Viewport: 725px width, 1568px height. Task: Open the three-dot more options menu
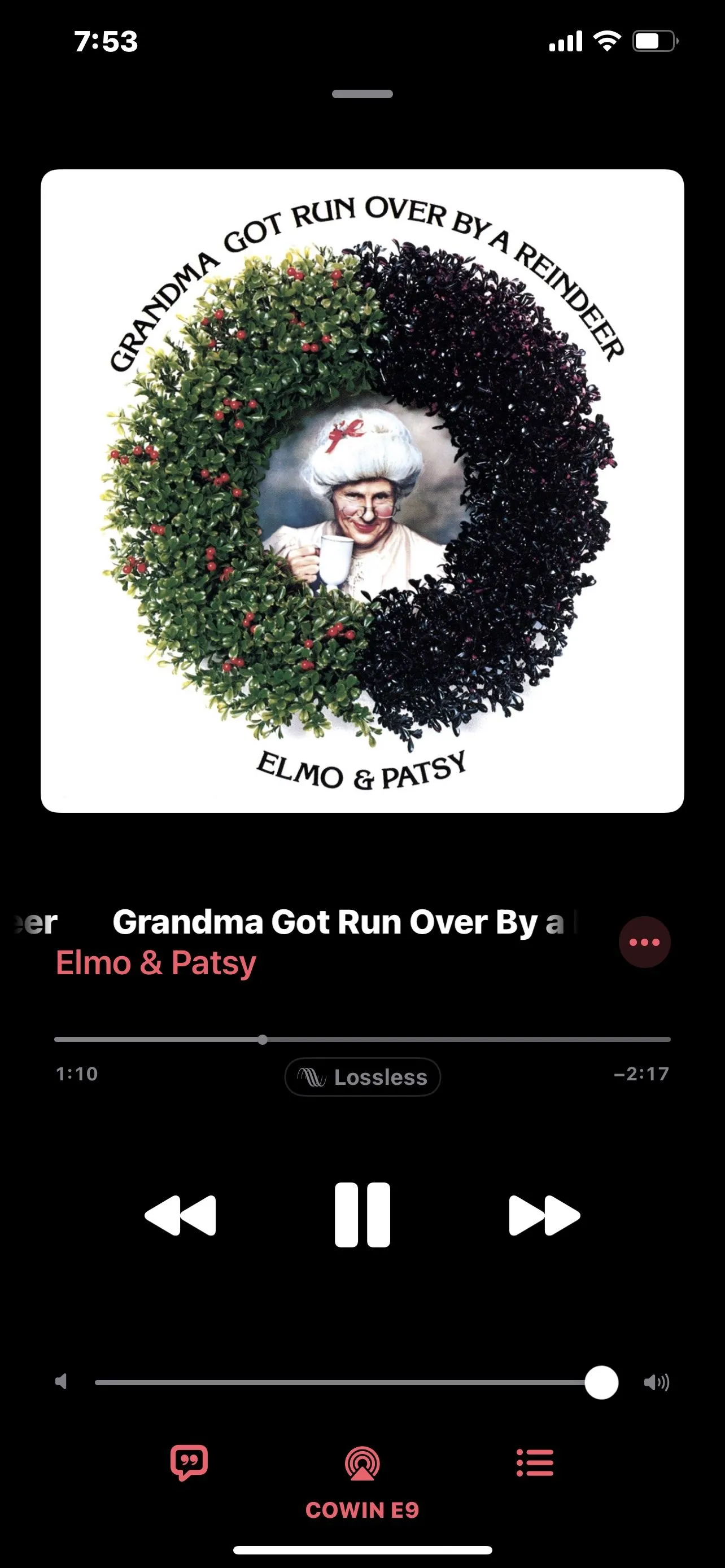click(x=644, y=941)
